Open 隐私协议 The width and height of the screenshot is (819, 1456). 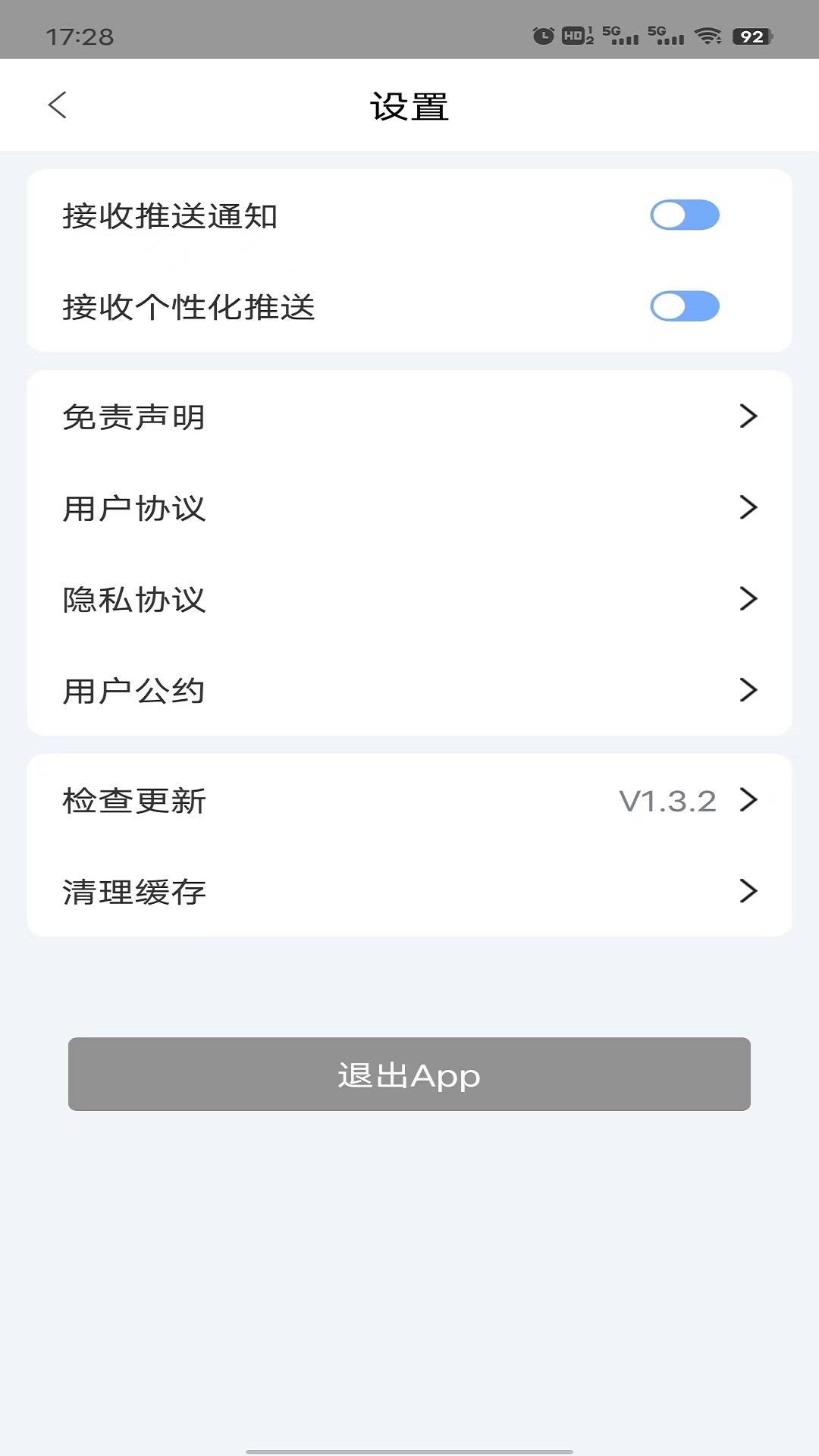tap(409, 599)
